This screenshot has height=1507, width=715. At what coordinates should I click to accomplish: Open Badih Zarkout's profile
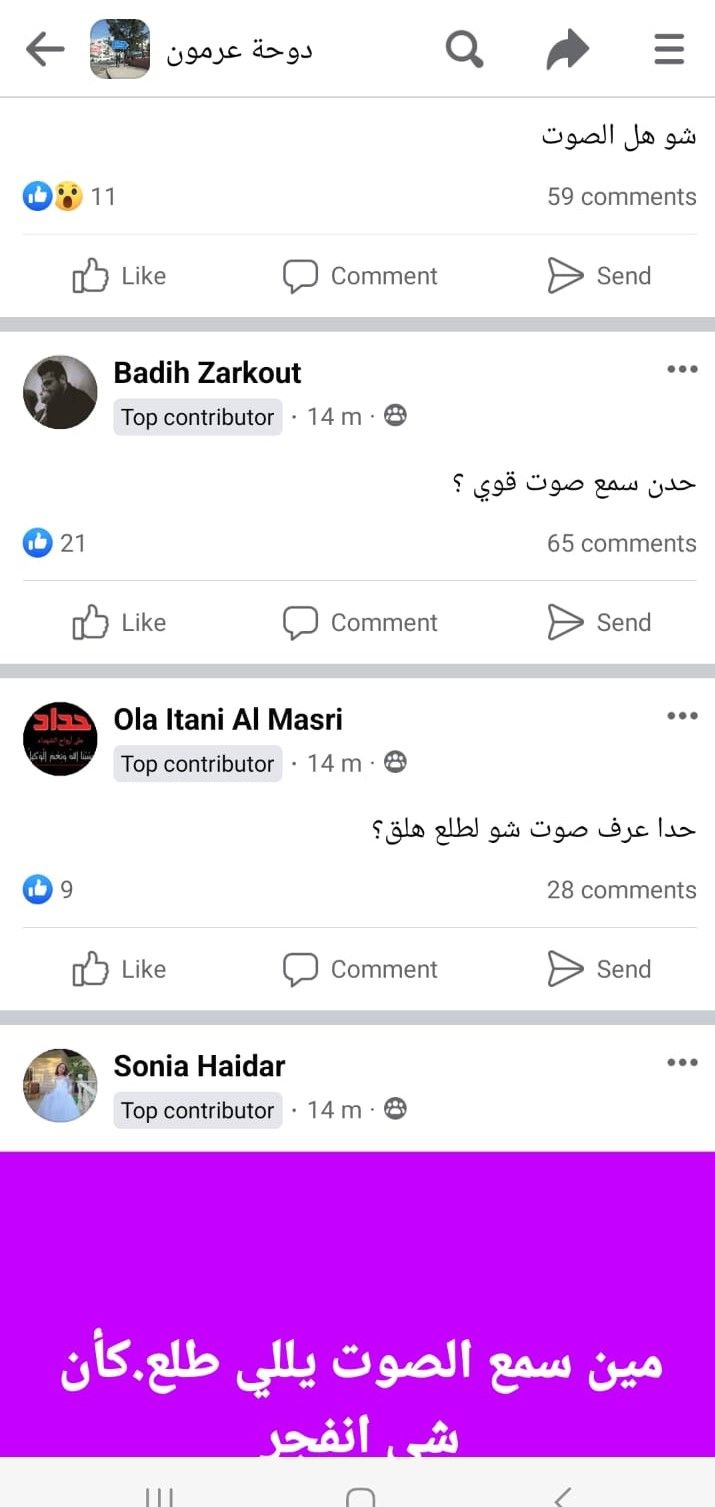coord(207,373)
